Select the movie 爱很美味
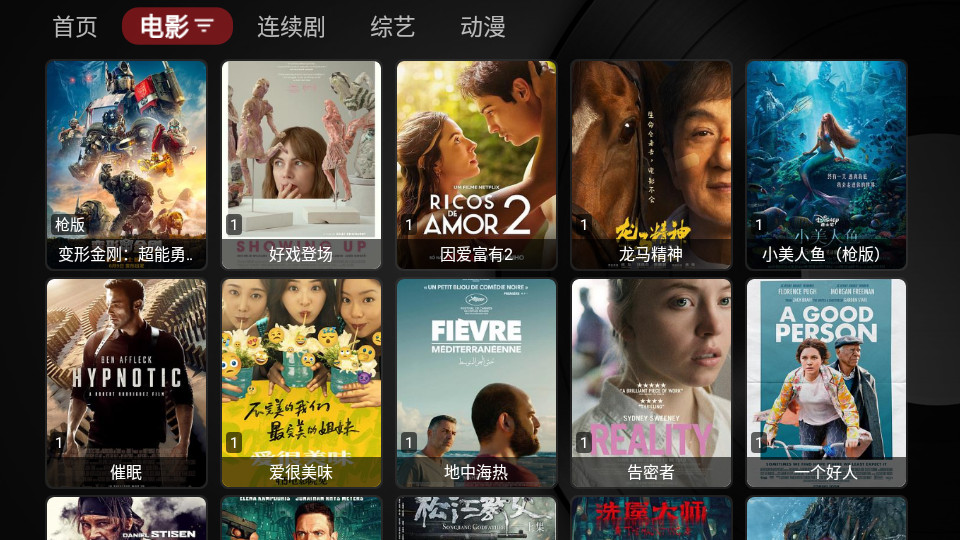The height and width of the screenshot is (540, 960). pos(301,383)
